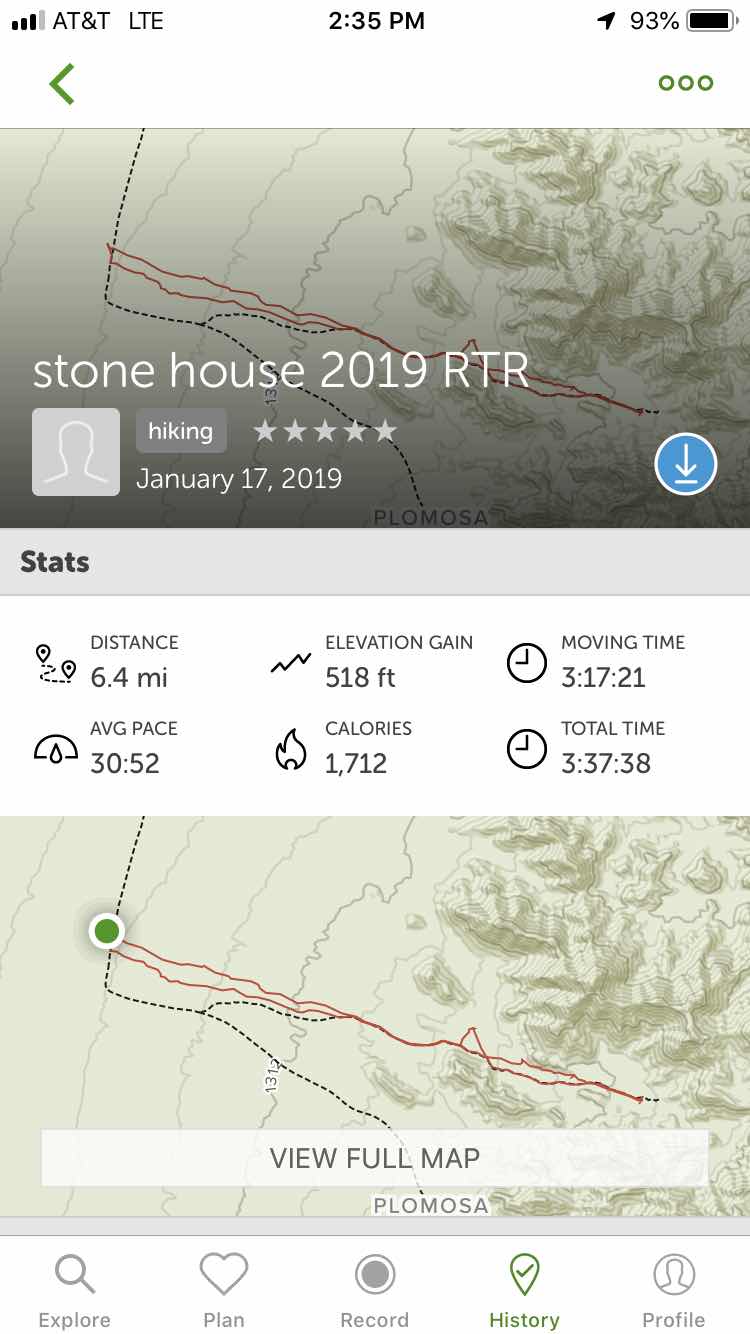Tap the hiking activity tag

pos(181,431)
